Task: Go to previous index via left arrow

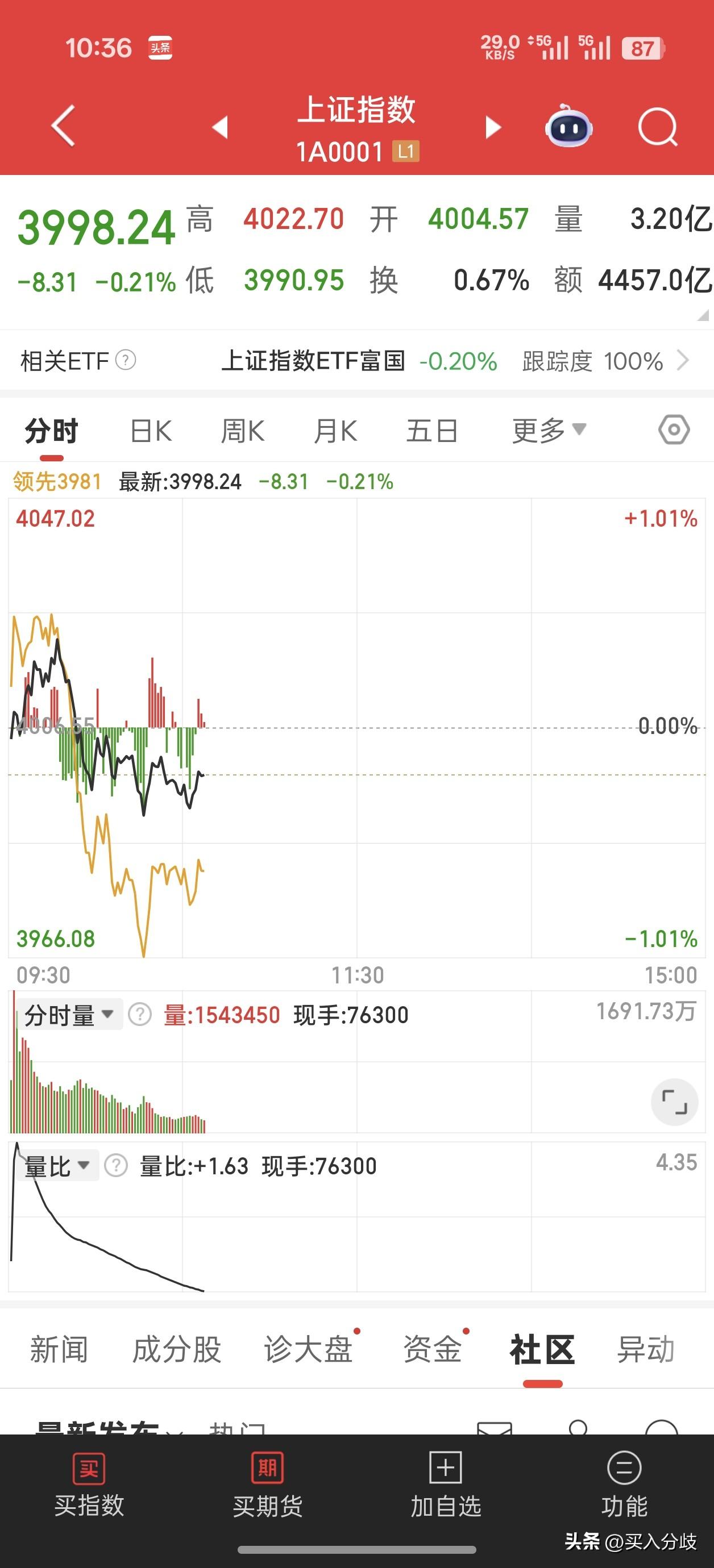Action: pos(221,126)
